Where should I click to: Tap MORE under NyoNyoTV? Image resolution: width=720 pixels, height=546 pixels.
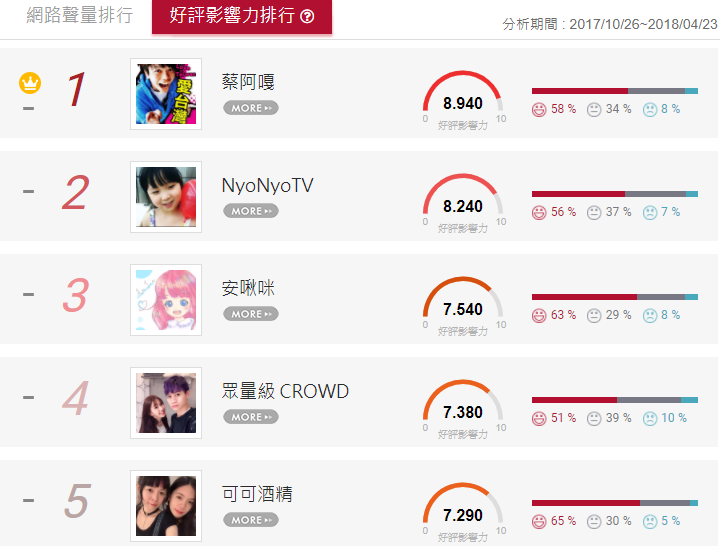point(250,211)
